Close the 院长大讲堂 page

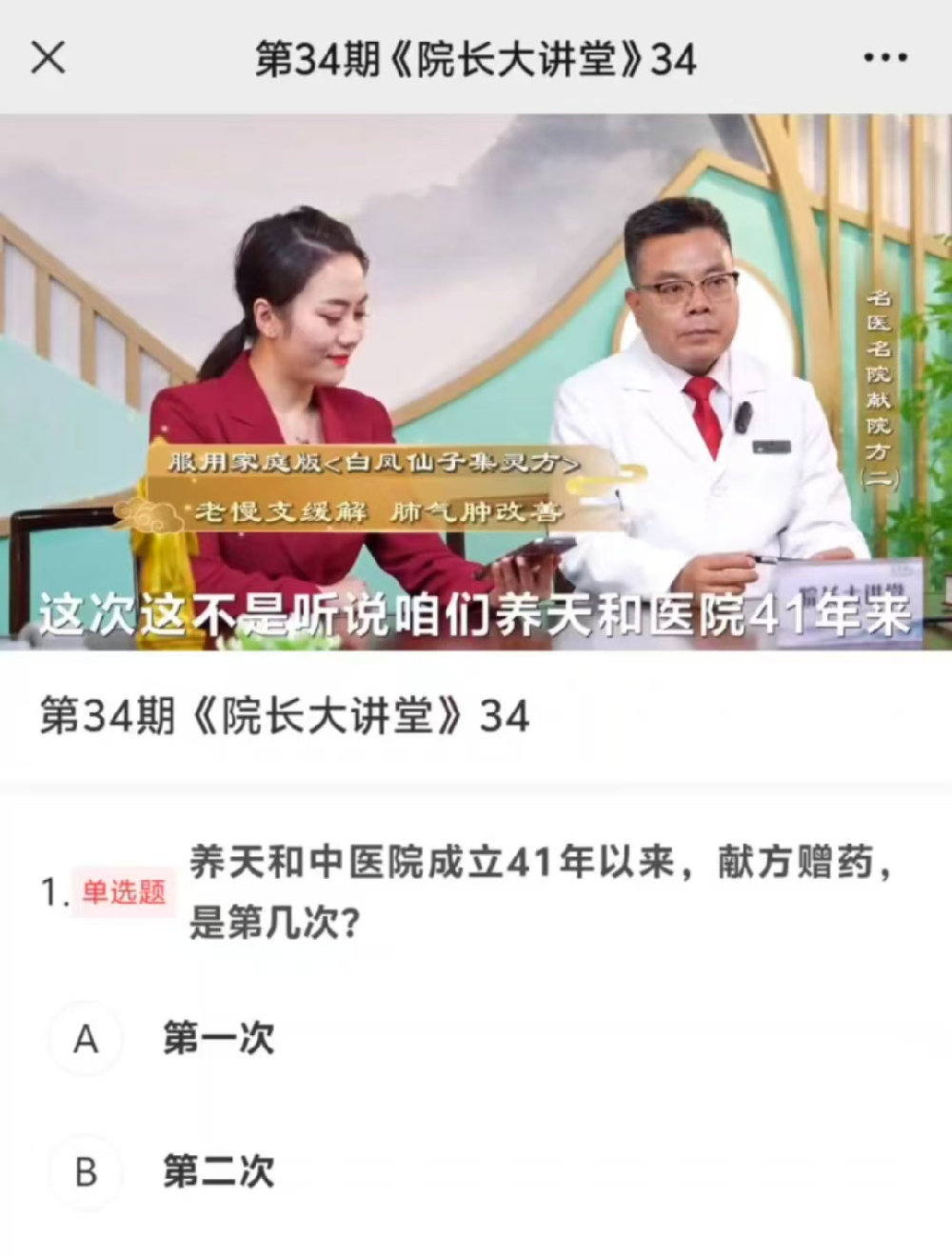coord(49,58)
